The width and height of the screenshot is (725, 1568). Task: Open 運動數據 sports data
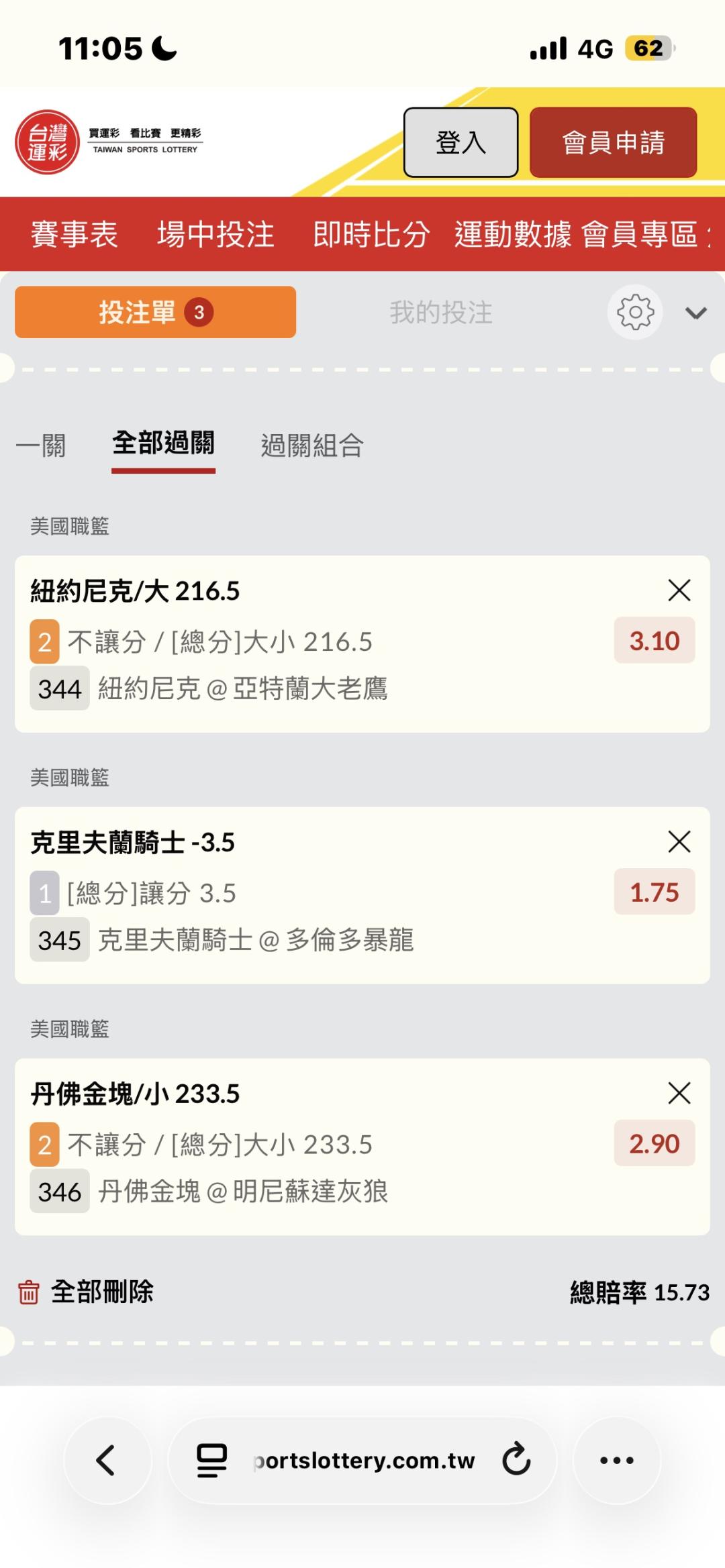click(513, 234)
